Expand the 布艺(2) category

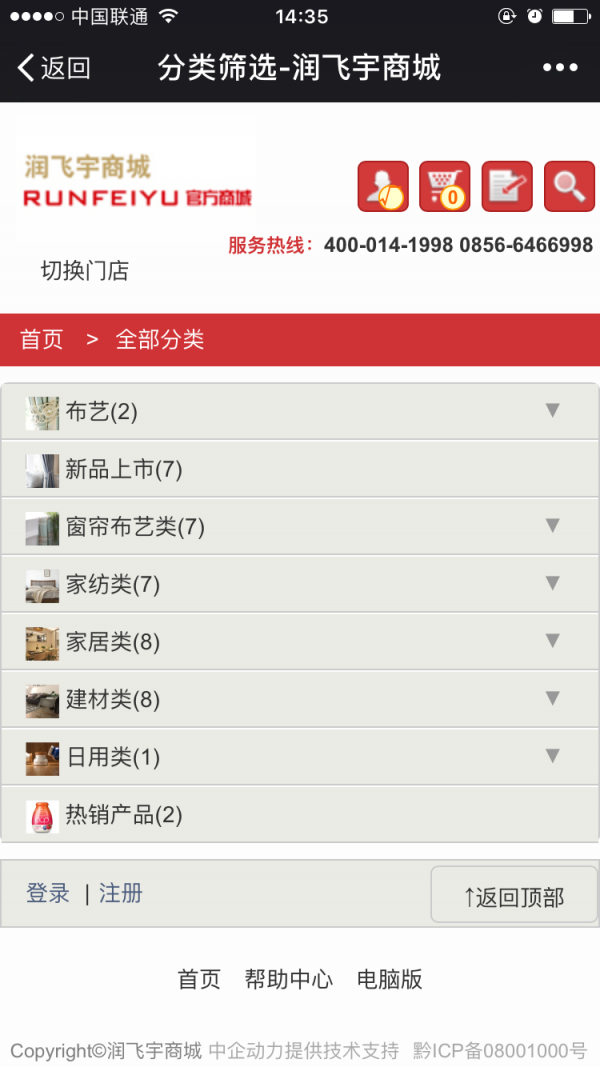(300, 411)
